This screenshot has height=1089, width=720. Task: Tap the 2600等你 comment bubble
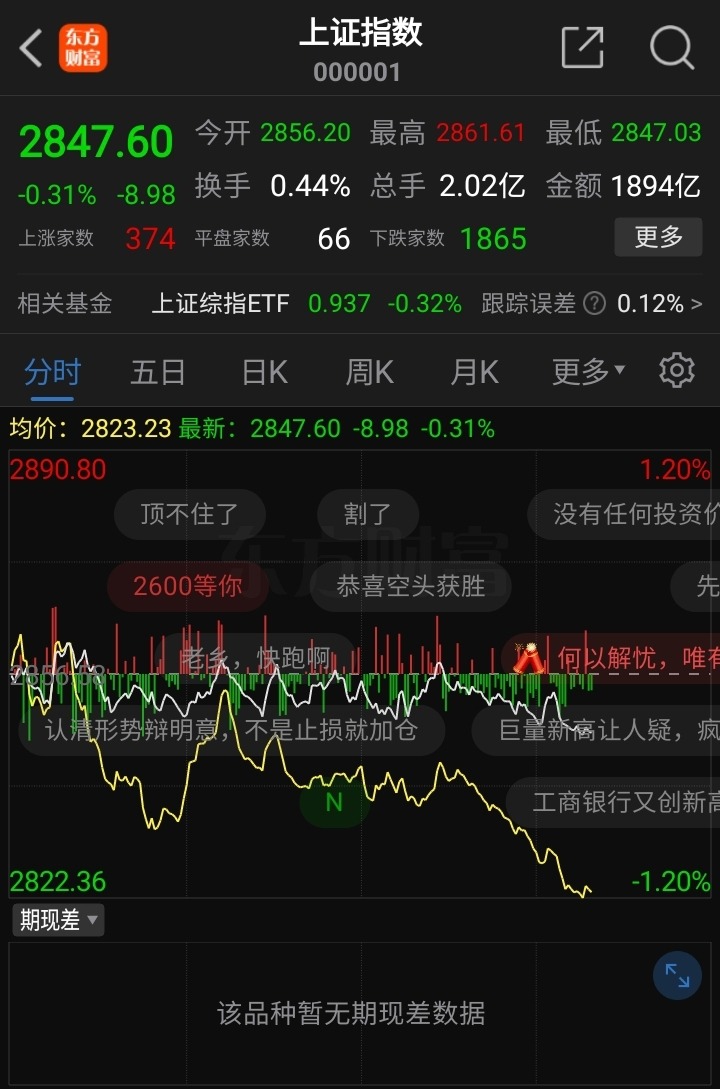[188, 585]
